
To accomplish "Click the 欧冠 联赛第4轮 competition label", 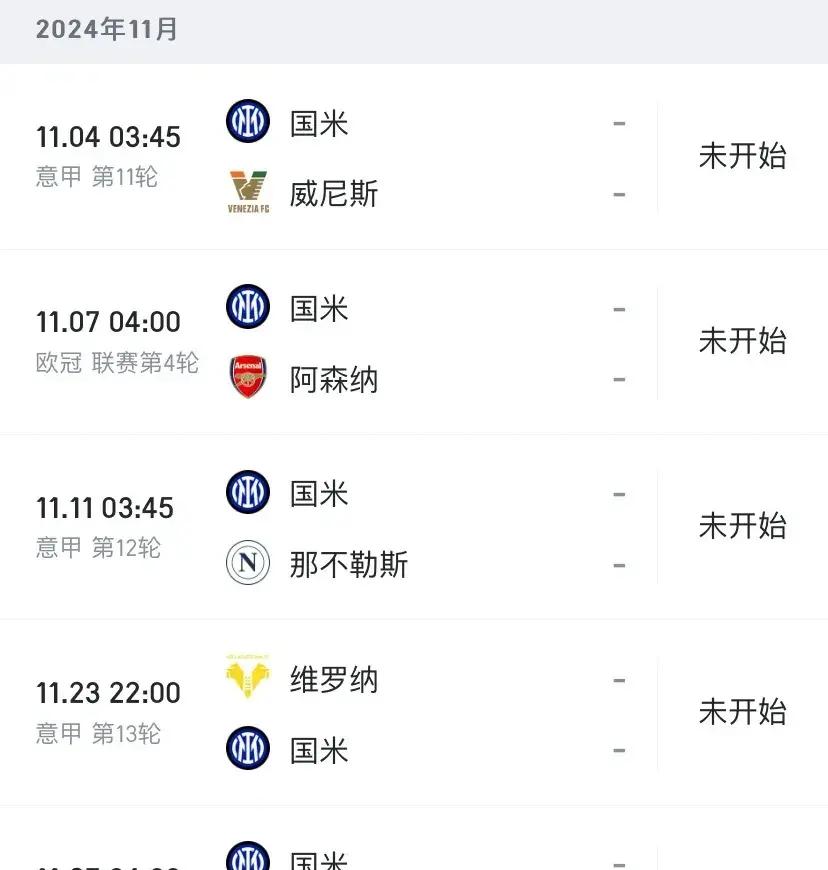I will click(x=118, y=362).
